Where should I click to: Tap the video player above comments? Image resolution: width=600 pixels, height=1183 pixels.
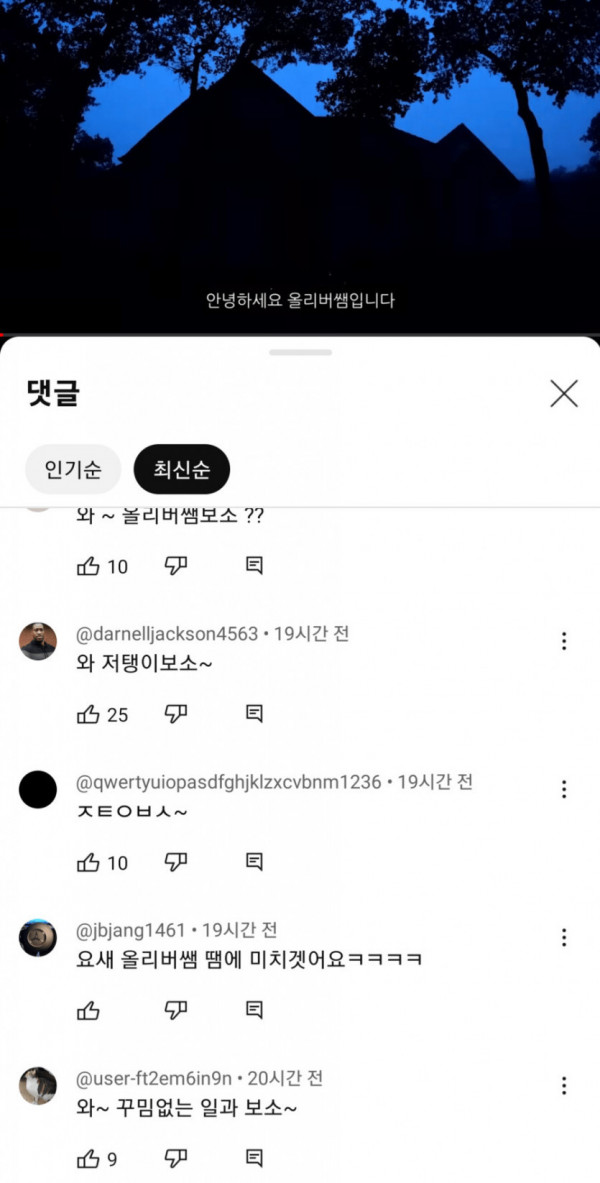300,165
